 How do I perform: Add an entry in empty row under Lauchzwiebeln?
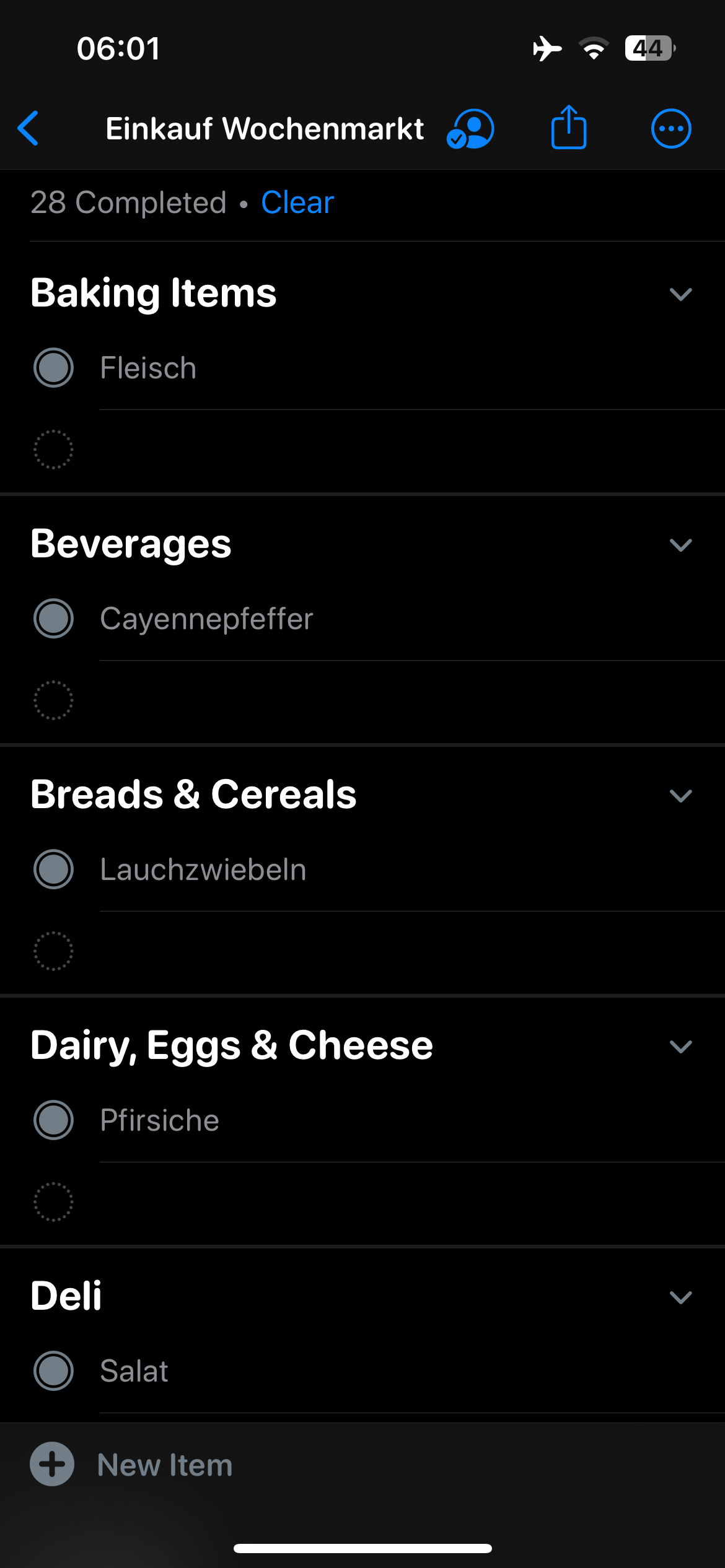click(362, 952)
